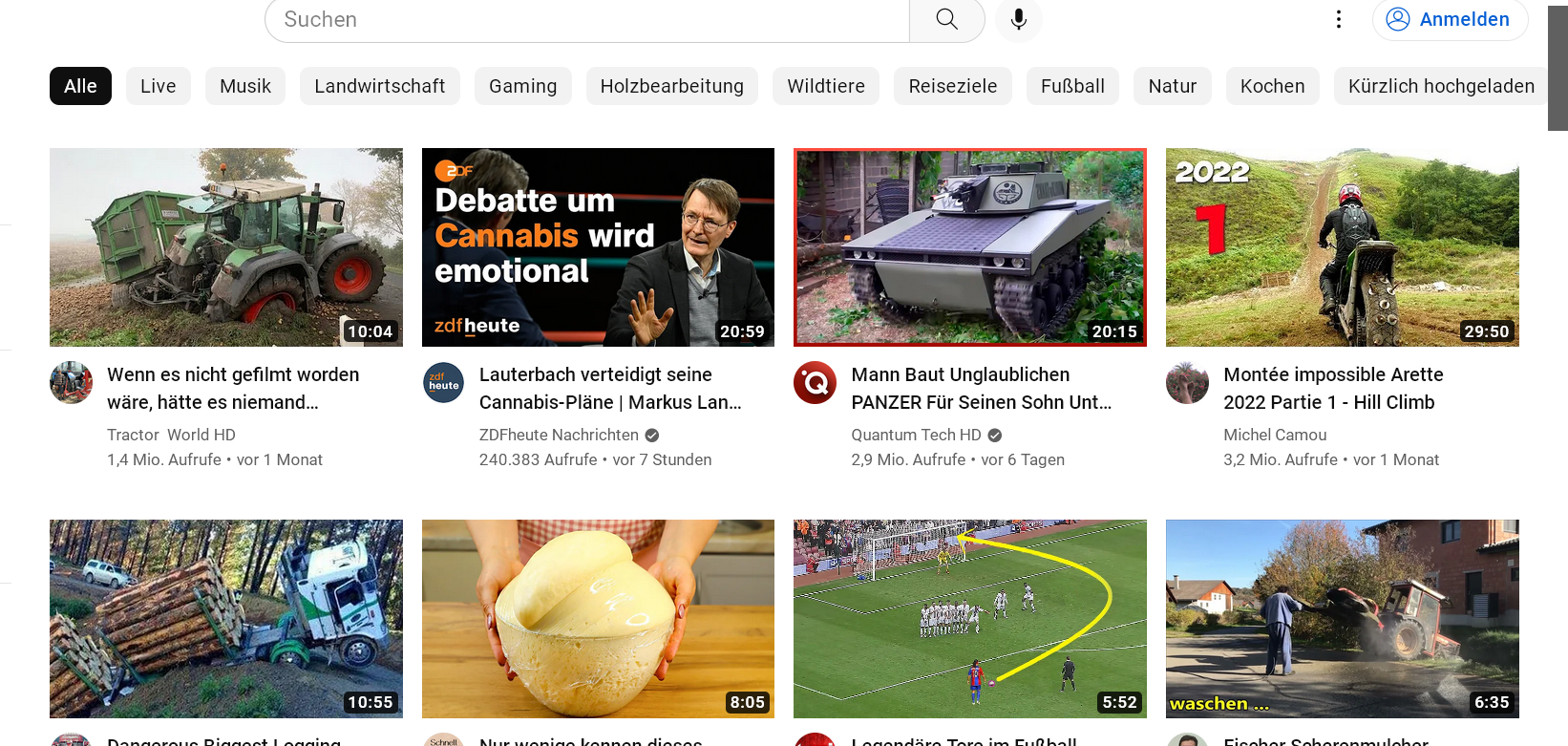Switch to the Gaming chip
The width and height of the screenshot is (1568, 746).
point(522,86)
